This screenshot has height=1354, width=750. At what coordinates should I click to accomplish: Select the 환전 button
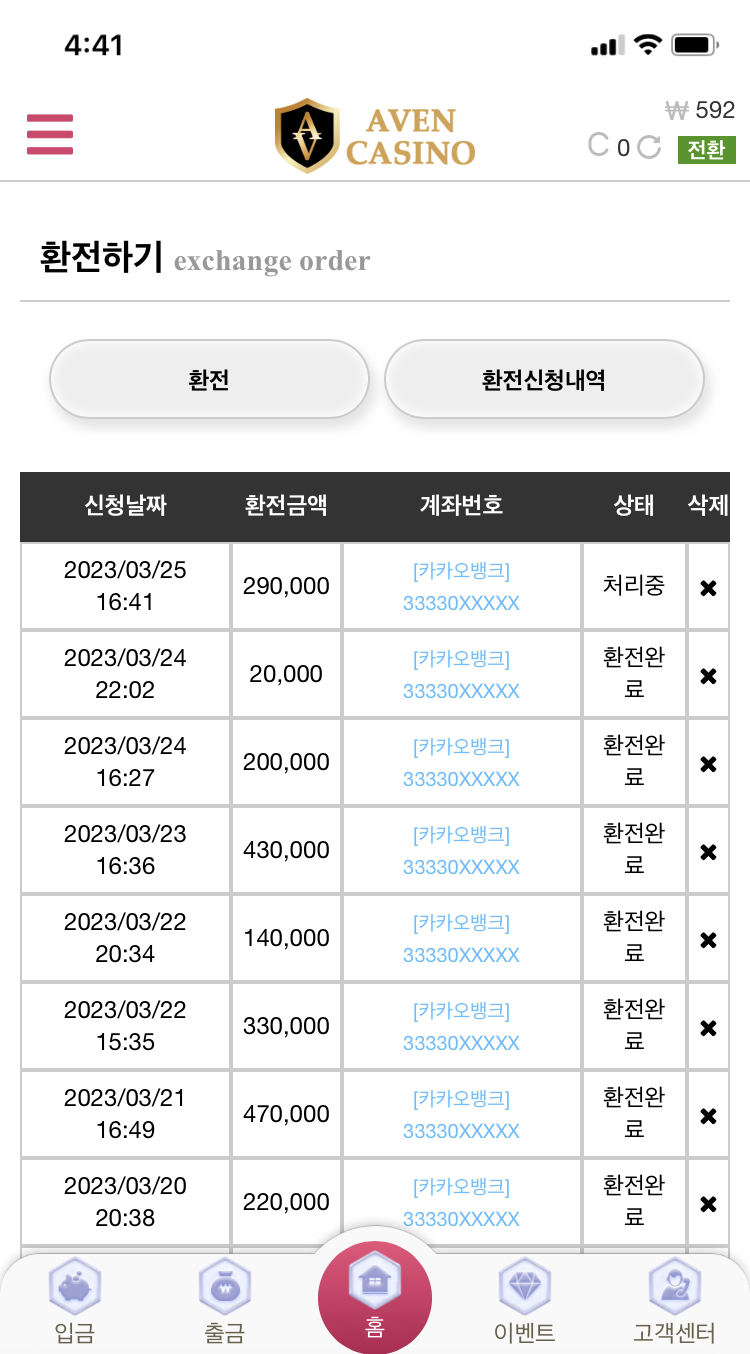point(209,380)
